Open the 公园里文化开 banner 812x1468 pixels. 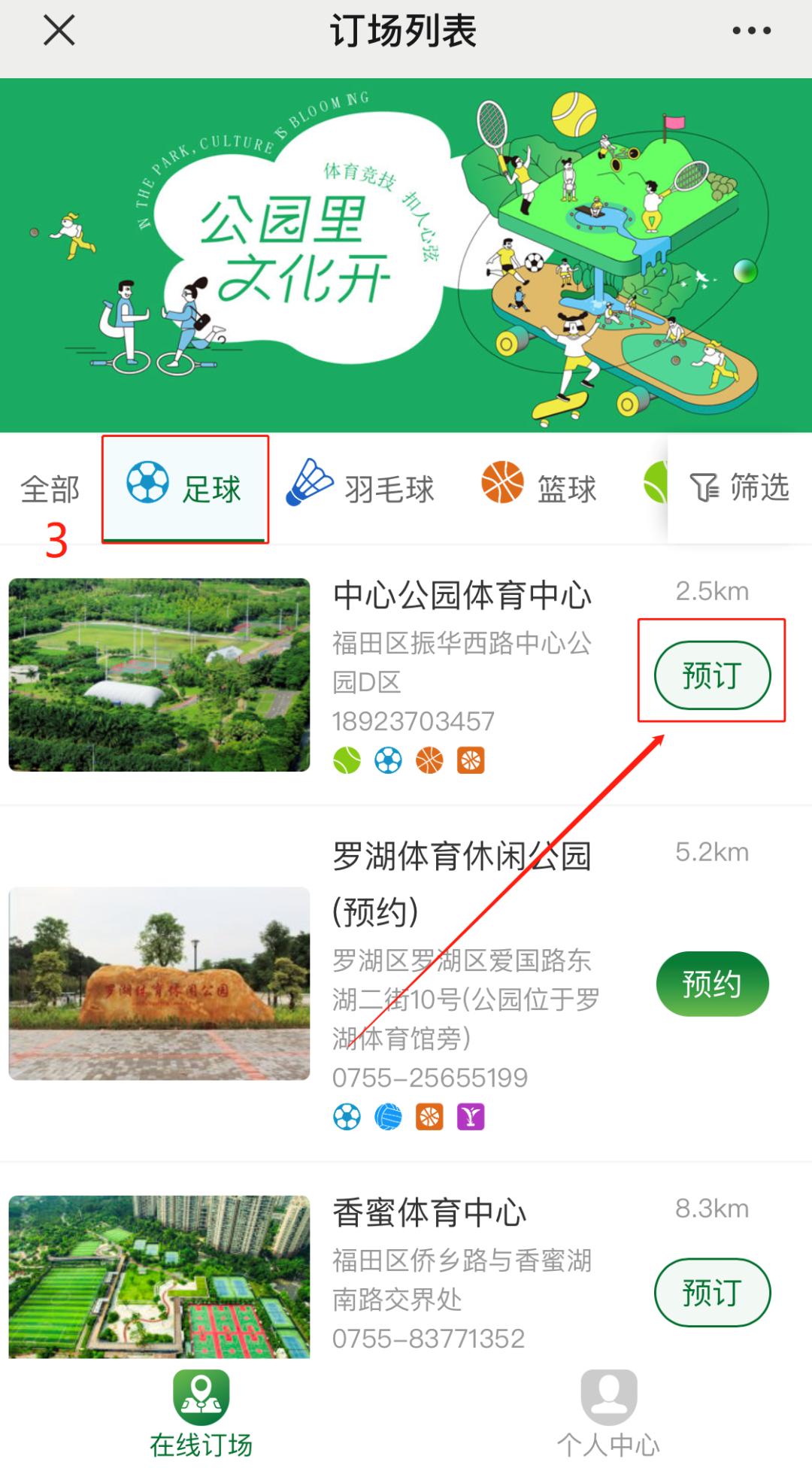[x=406, y=256]
